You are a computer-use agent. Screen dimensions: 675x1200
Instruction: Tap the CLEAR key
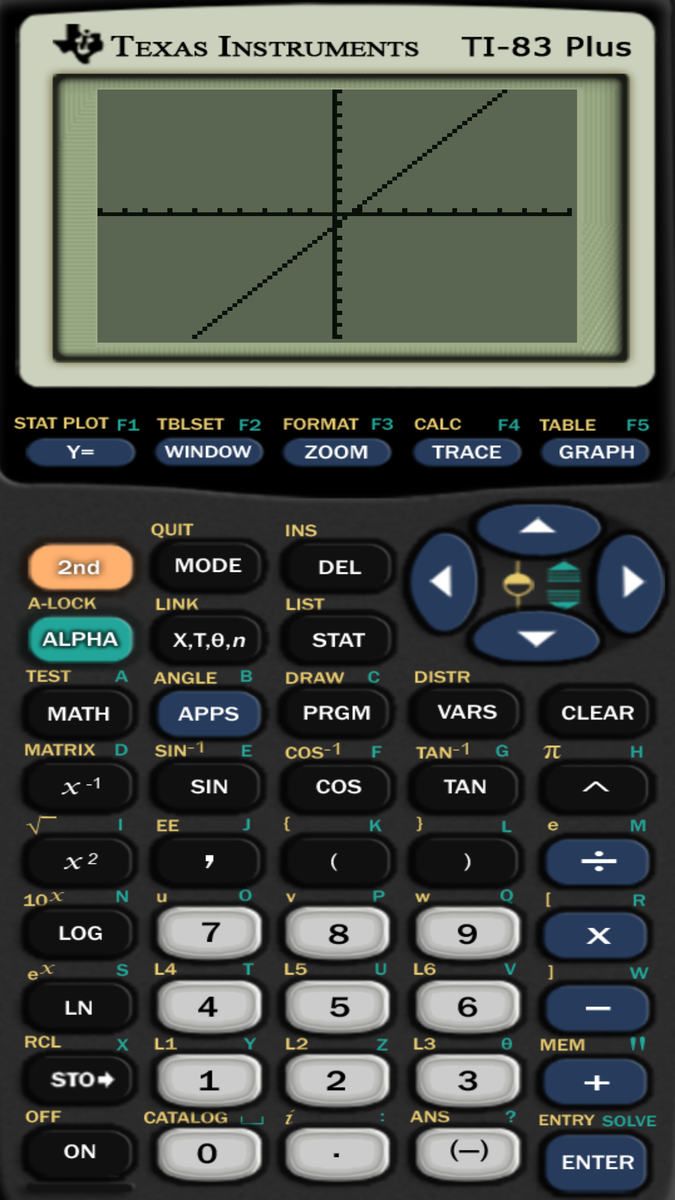point(597,713)
